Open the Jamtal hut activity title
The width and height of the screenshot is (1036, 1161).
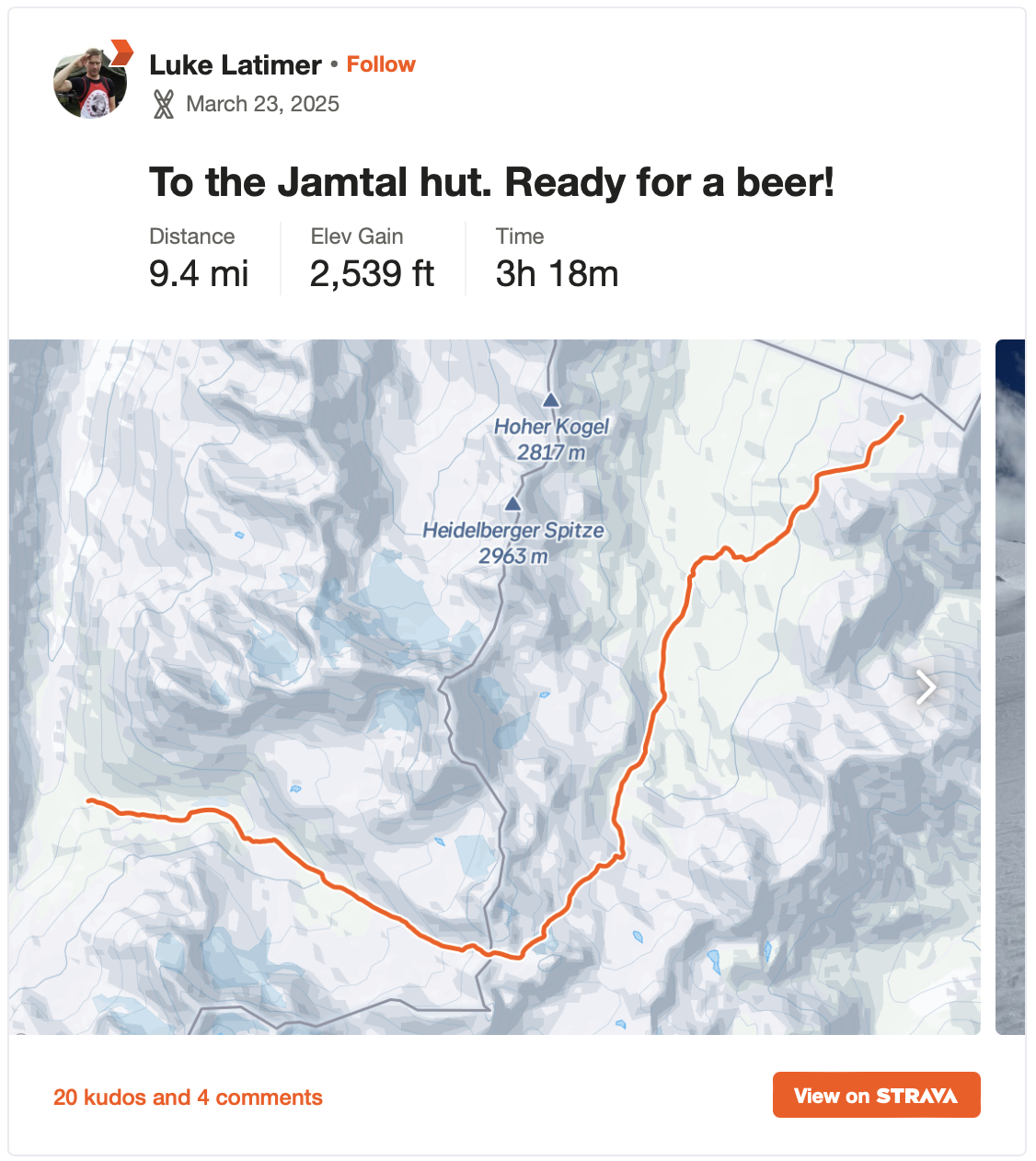(x=491, y=182)
